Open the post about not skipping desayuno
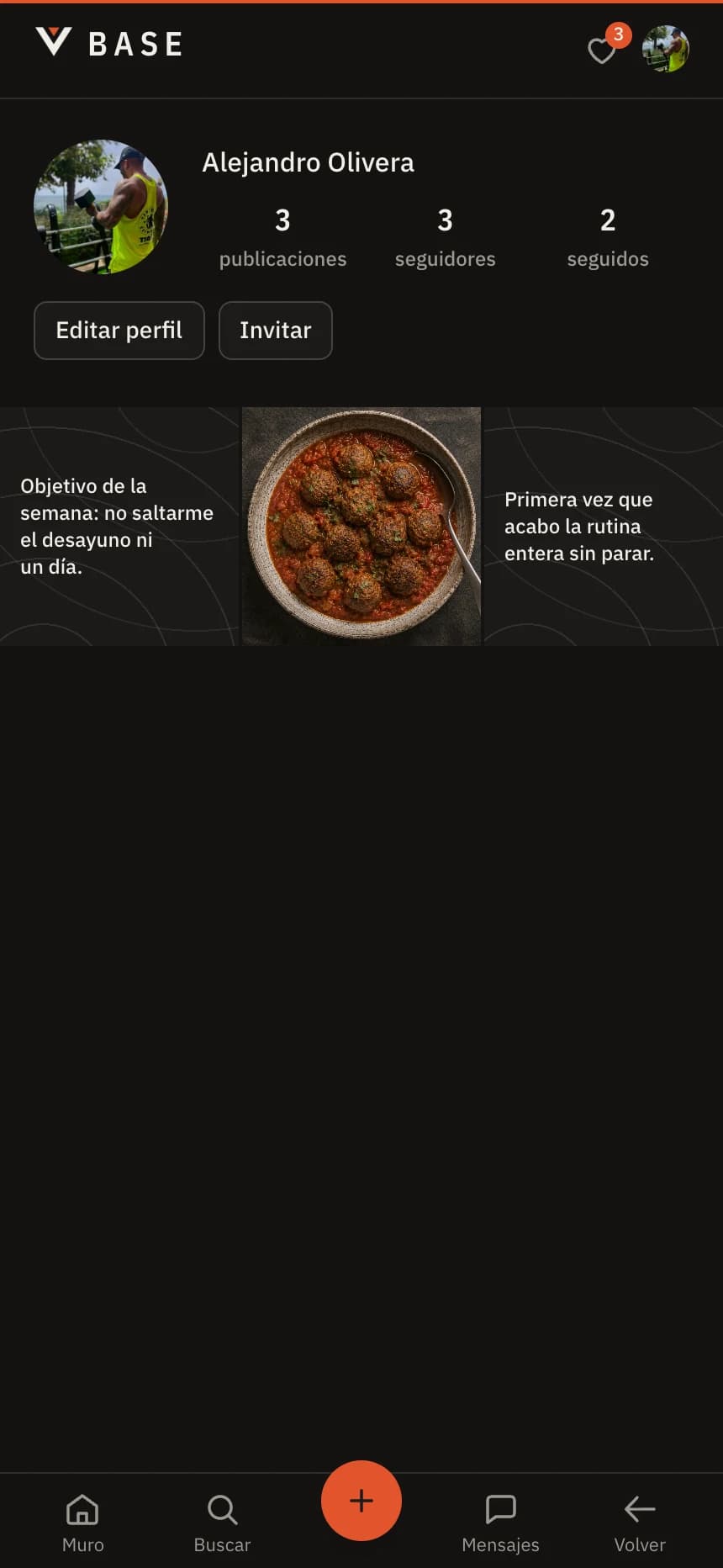Viewport: 723px width, 1568px height. click(119, 527)
